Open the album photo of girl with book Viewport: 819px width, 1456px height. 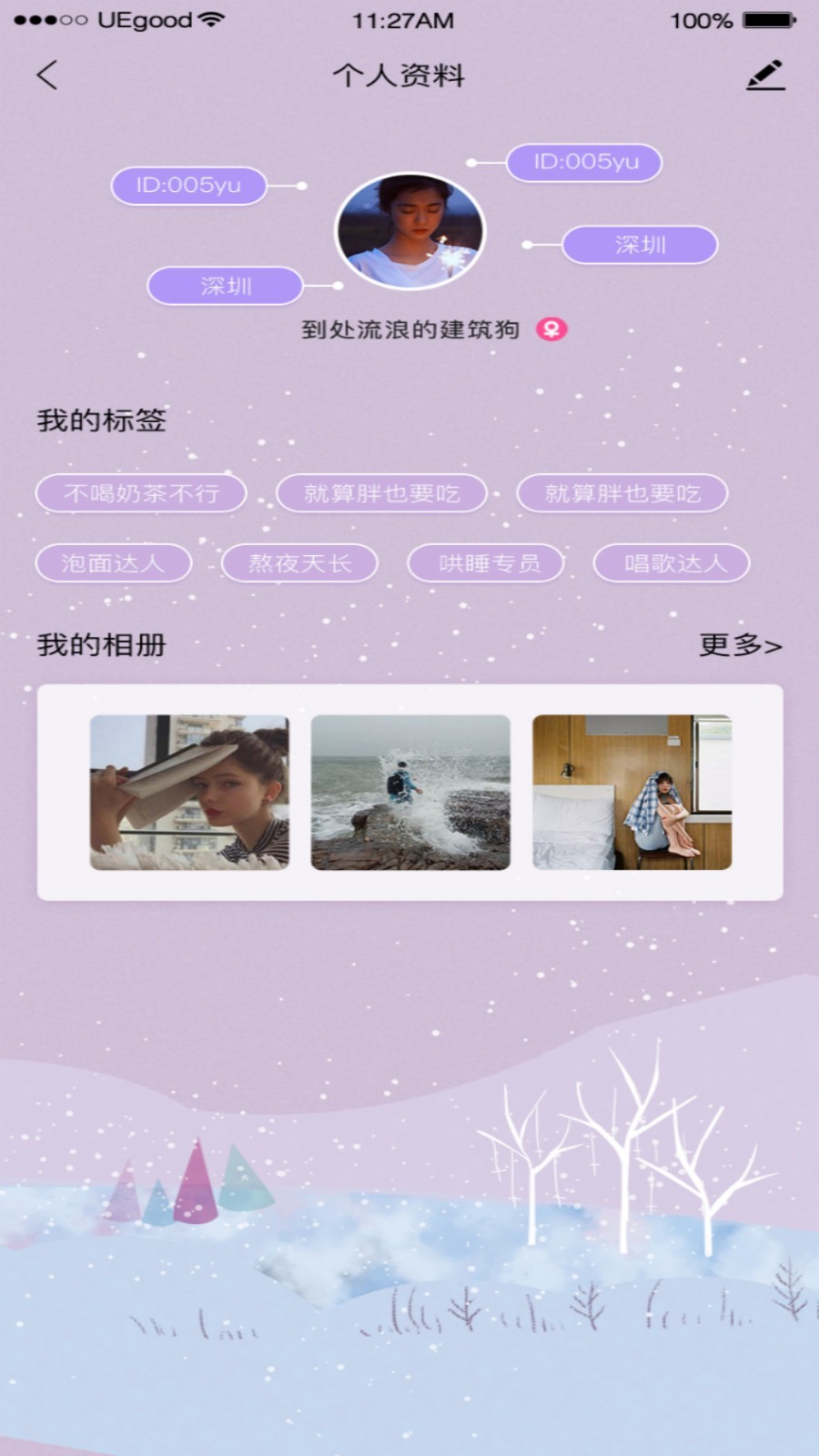(189, 792)
